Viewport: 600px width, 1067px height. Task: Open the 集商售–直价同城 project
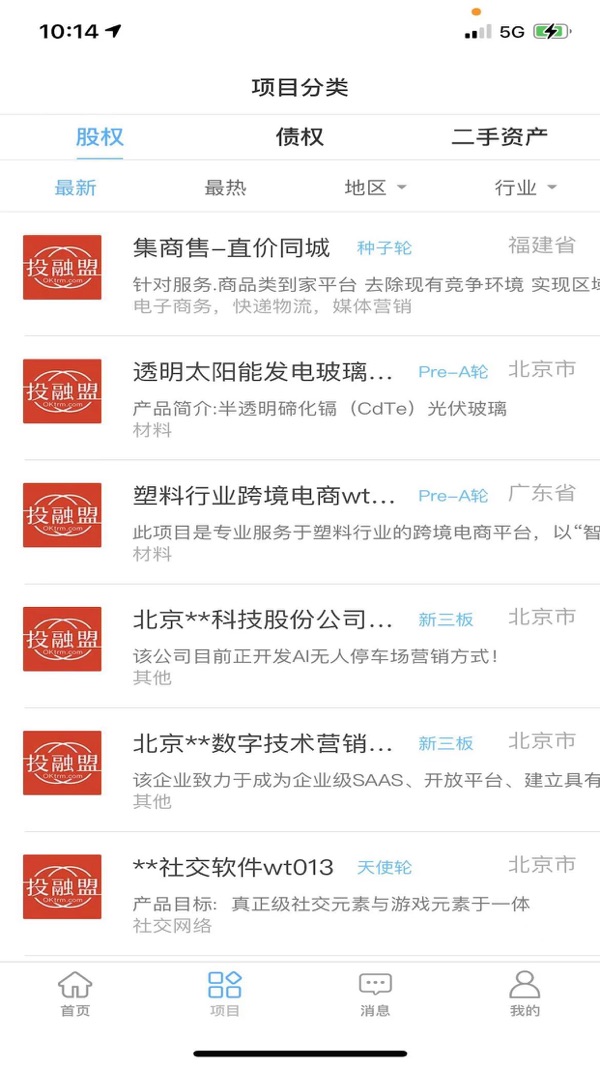click(300, 274)
